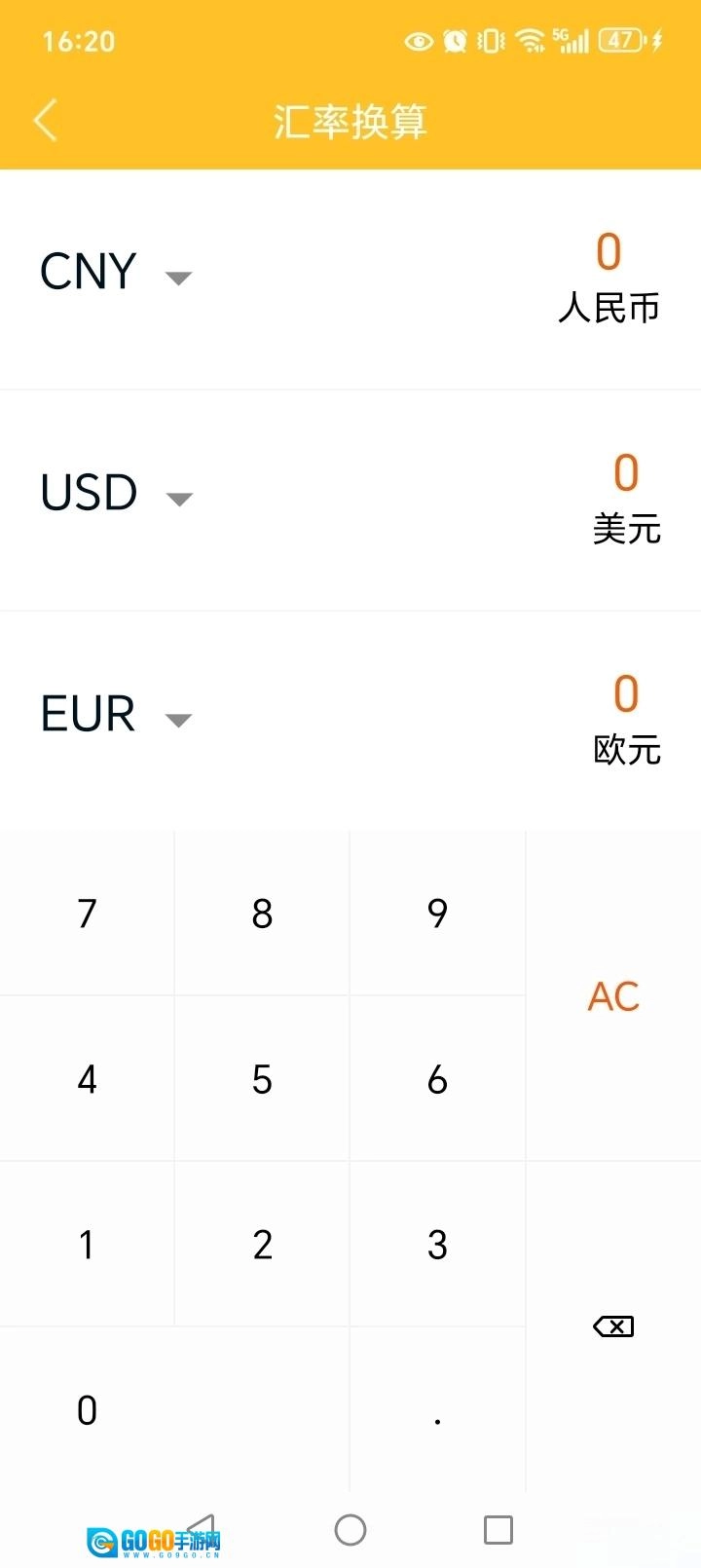
Task: Enter digit 9 on the keypad
Action: [x=437, y=914]
